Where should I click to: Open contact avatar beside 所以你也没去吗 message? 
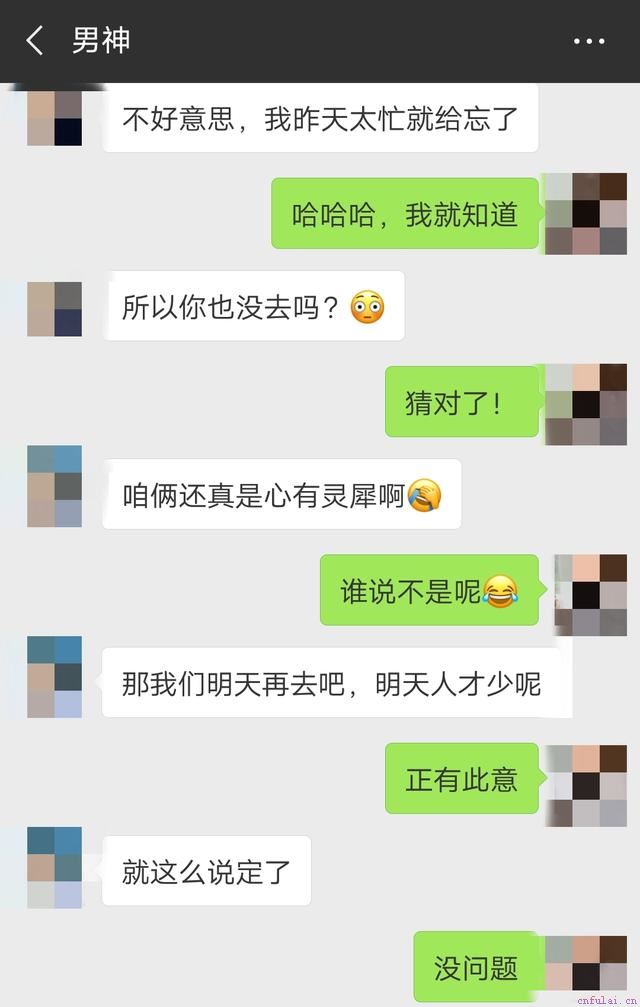tap(54, 309)
